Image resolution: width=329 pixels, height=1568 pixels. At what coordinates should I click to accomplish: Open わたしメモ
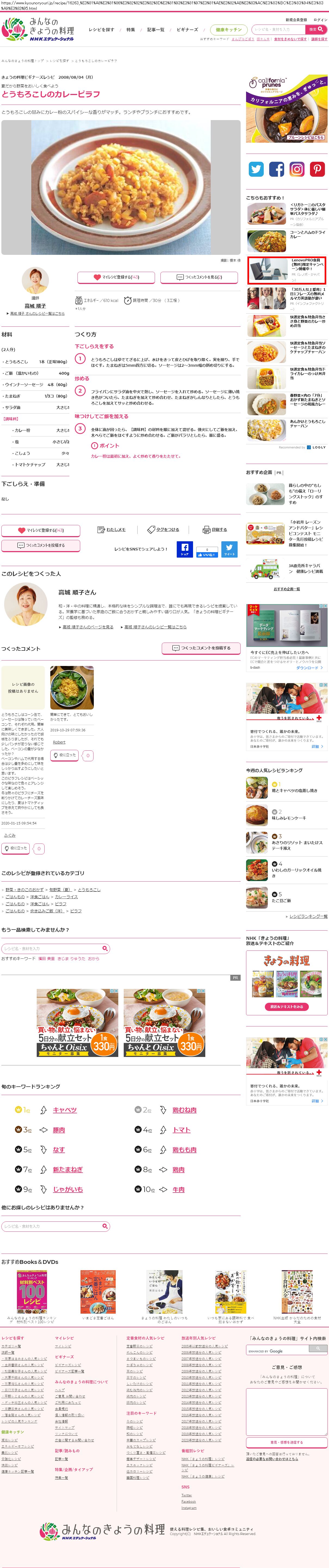[111, 530]
